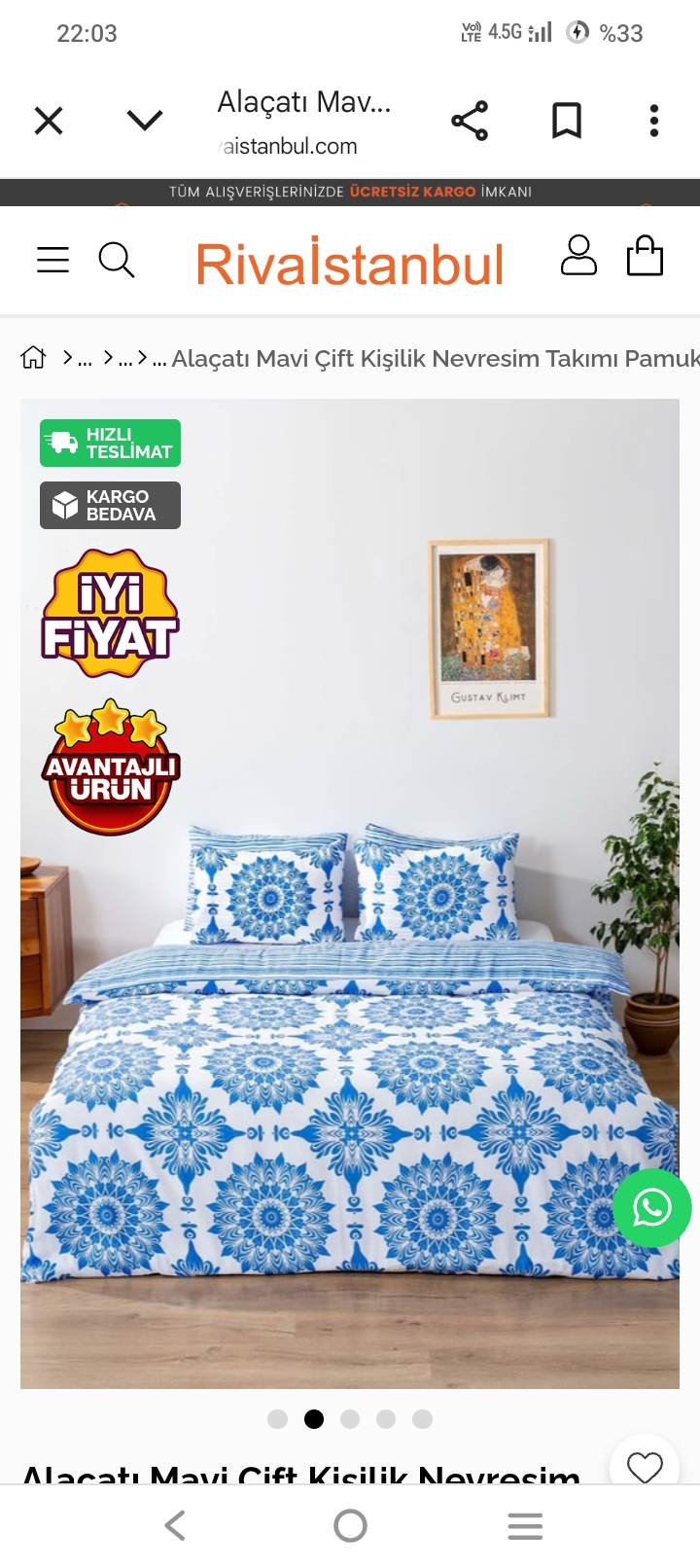Open the shopping bag cart
Viewport: 700px width, 1568px height.
click(x=645, y=257)
